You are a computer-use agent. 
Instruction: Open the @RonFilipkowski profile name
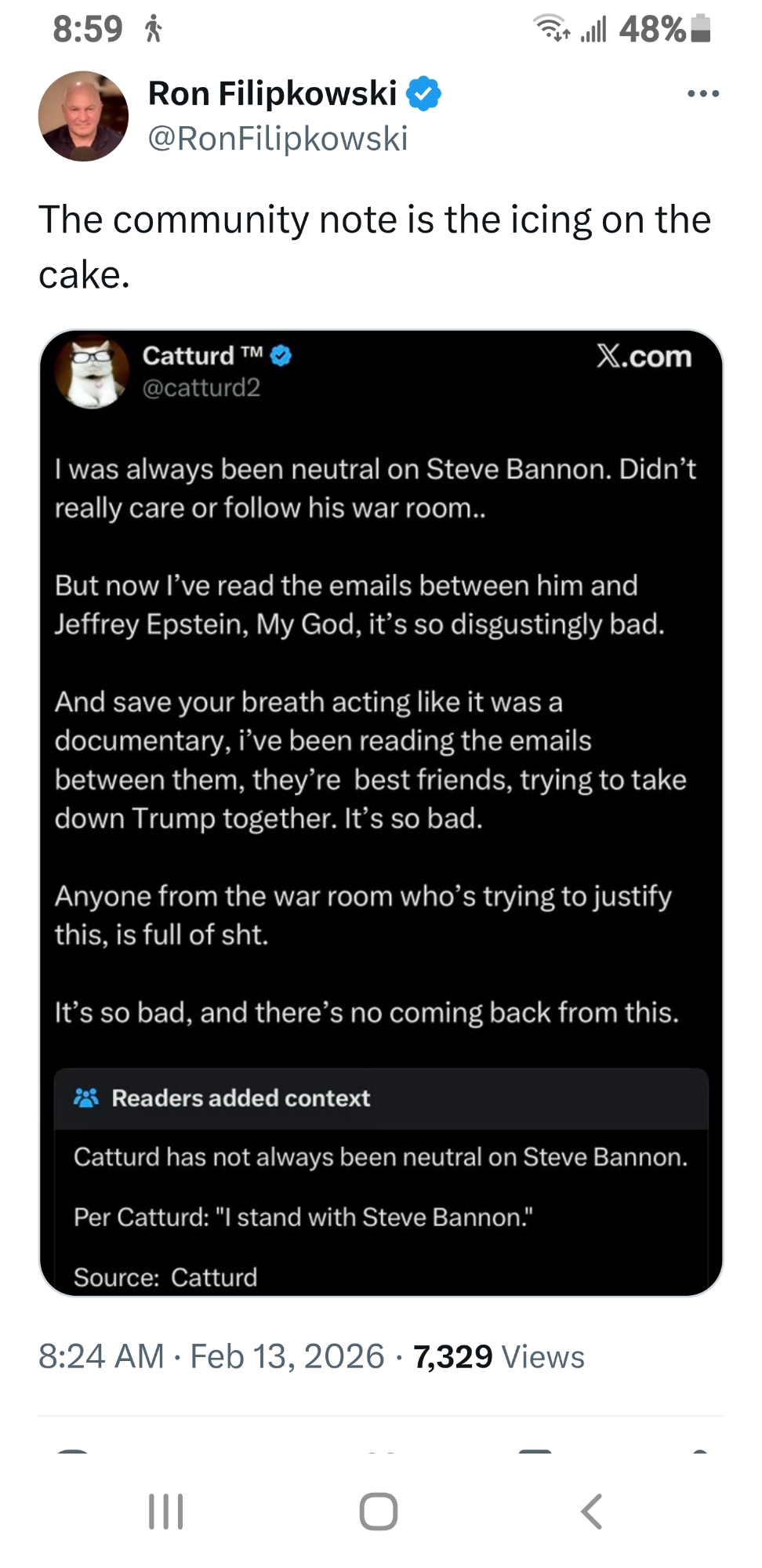tap(273, 94)
